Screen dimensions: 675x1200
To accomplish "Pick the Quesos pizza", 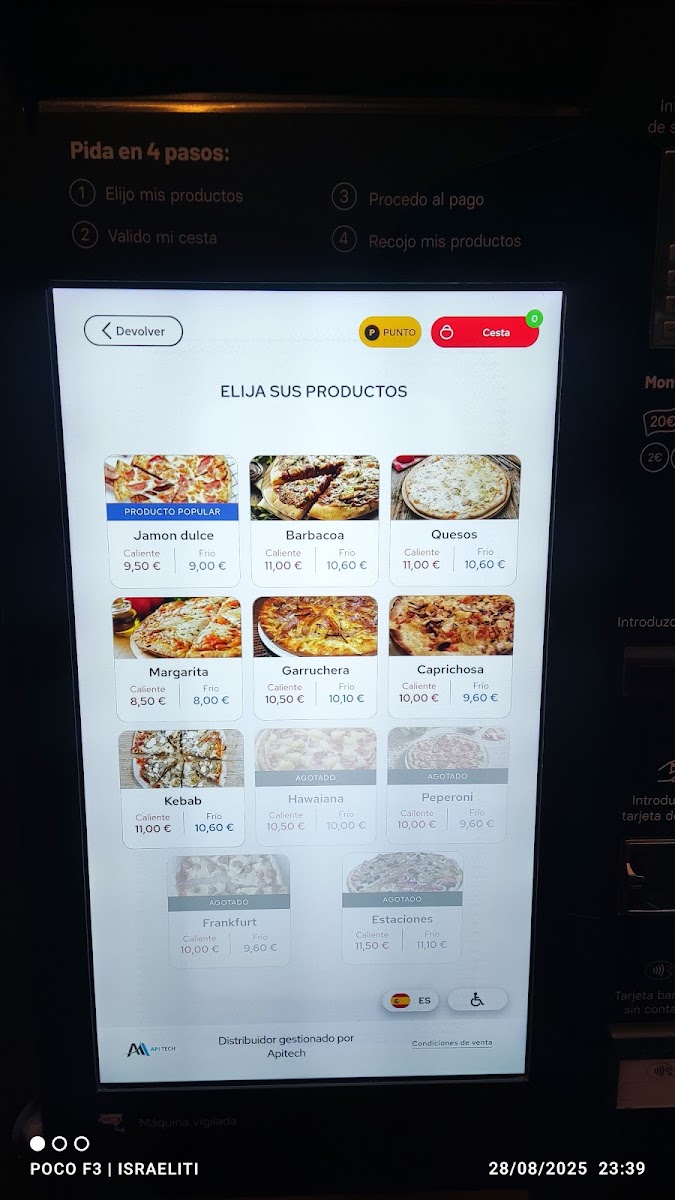I will pos(454,519).
